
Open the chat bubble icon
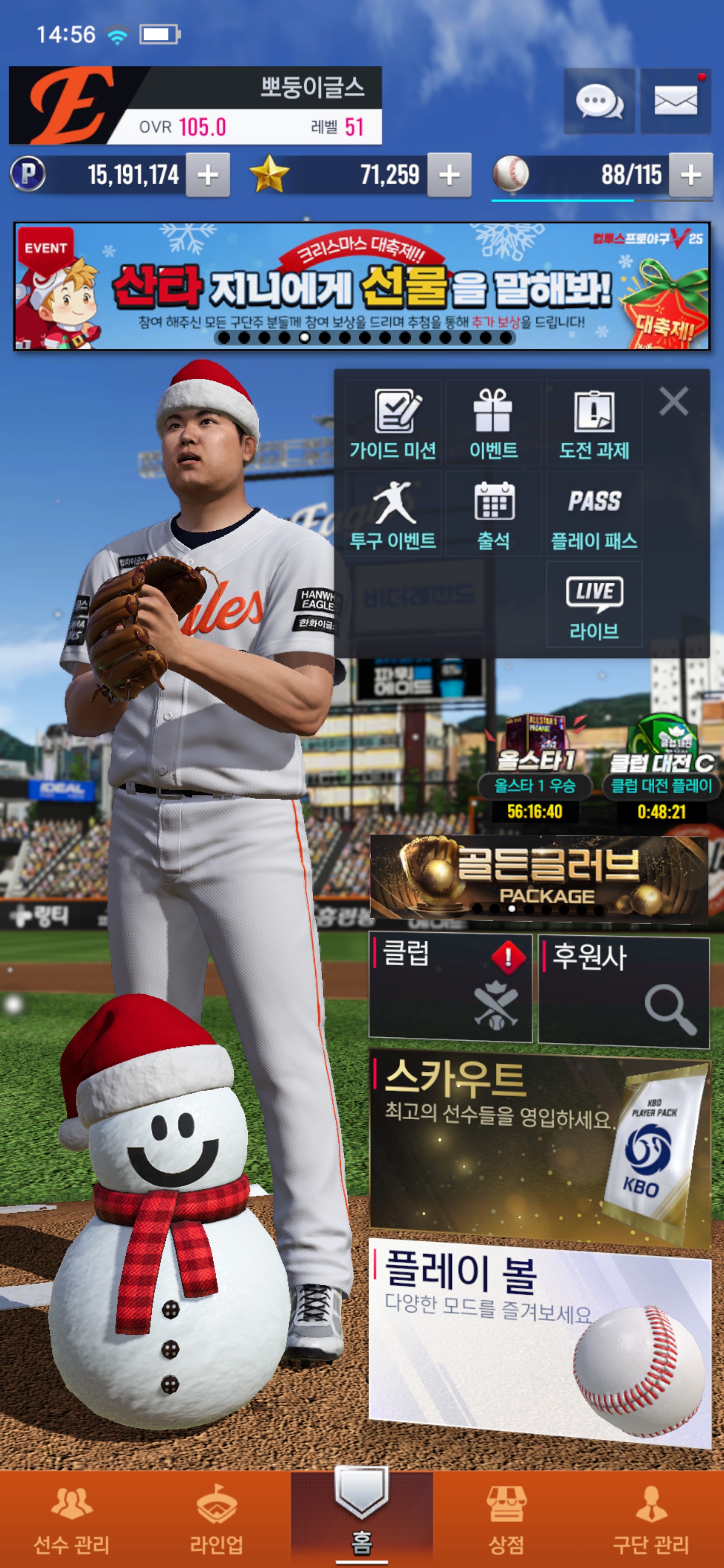pos(599,101)
